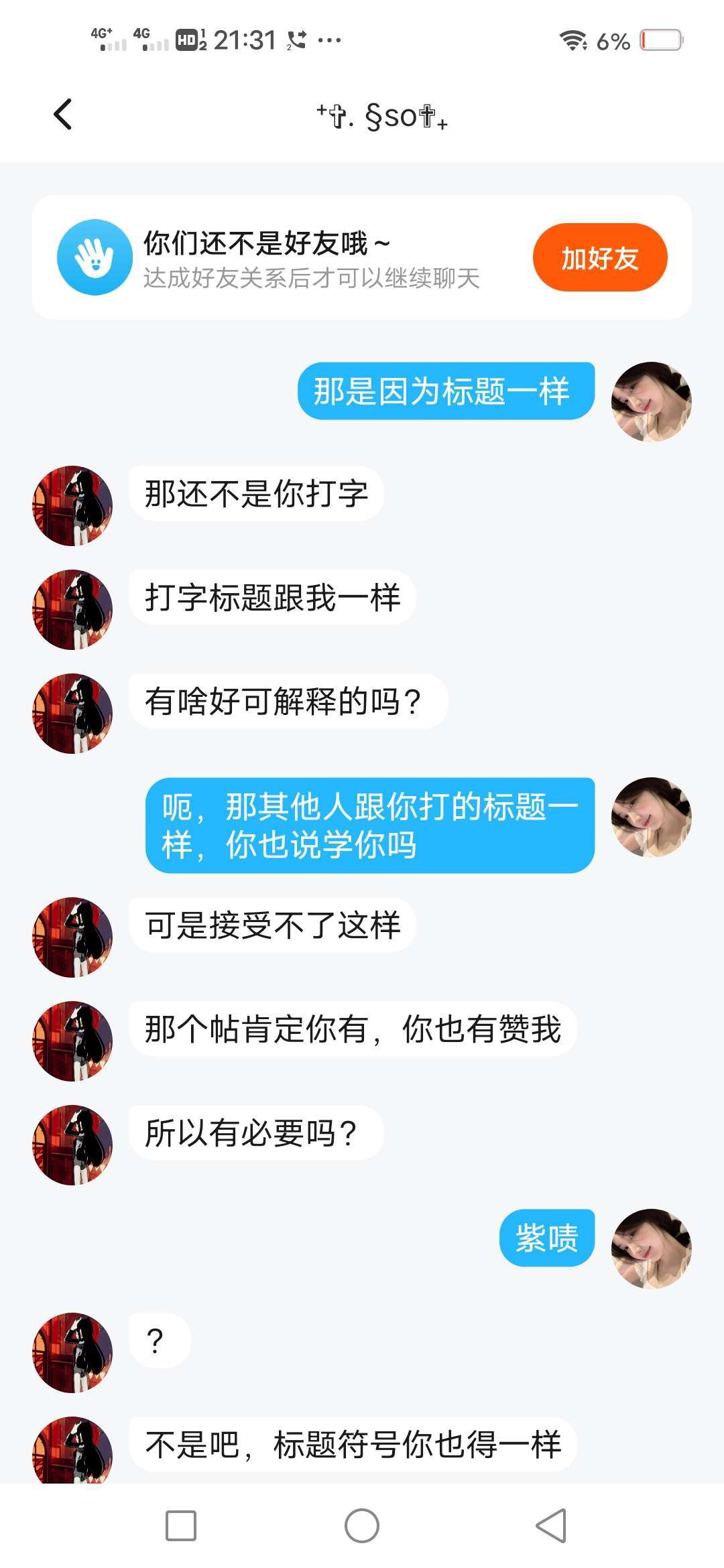Open the avatar beside 所以有必要吗？
The image size is (724, 1568).
coord(72,1145)
